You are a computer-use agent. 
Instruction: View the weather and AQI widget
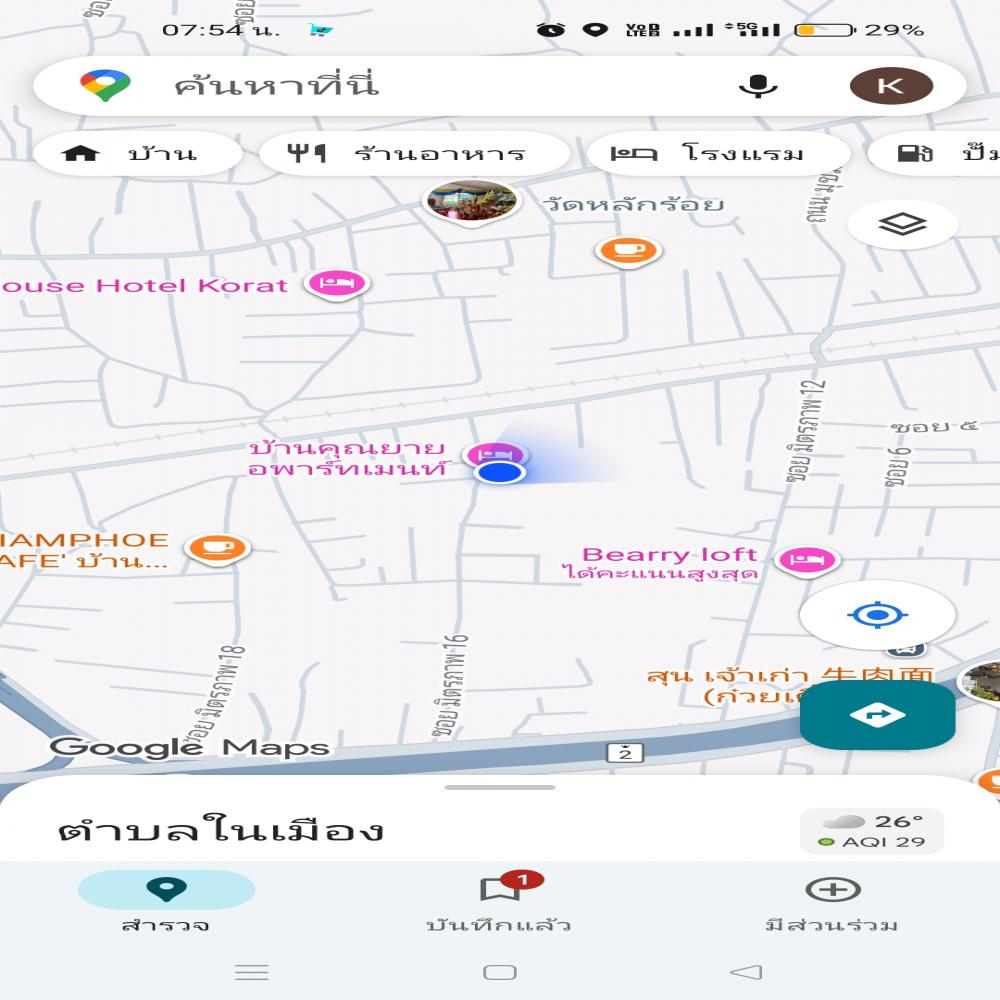coord(872,831)
